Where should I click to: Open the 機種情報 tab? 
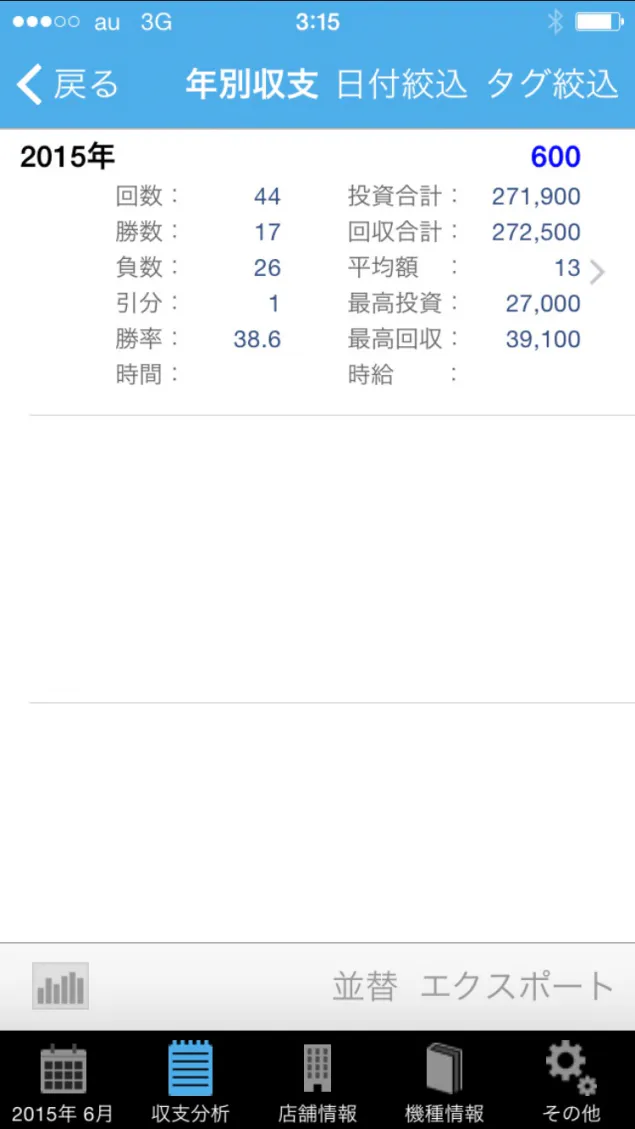coord(444,1080)
